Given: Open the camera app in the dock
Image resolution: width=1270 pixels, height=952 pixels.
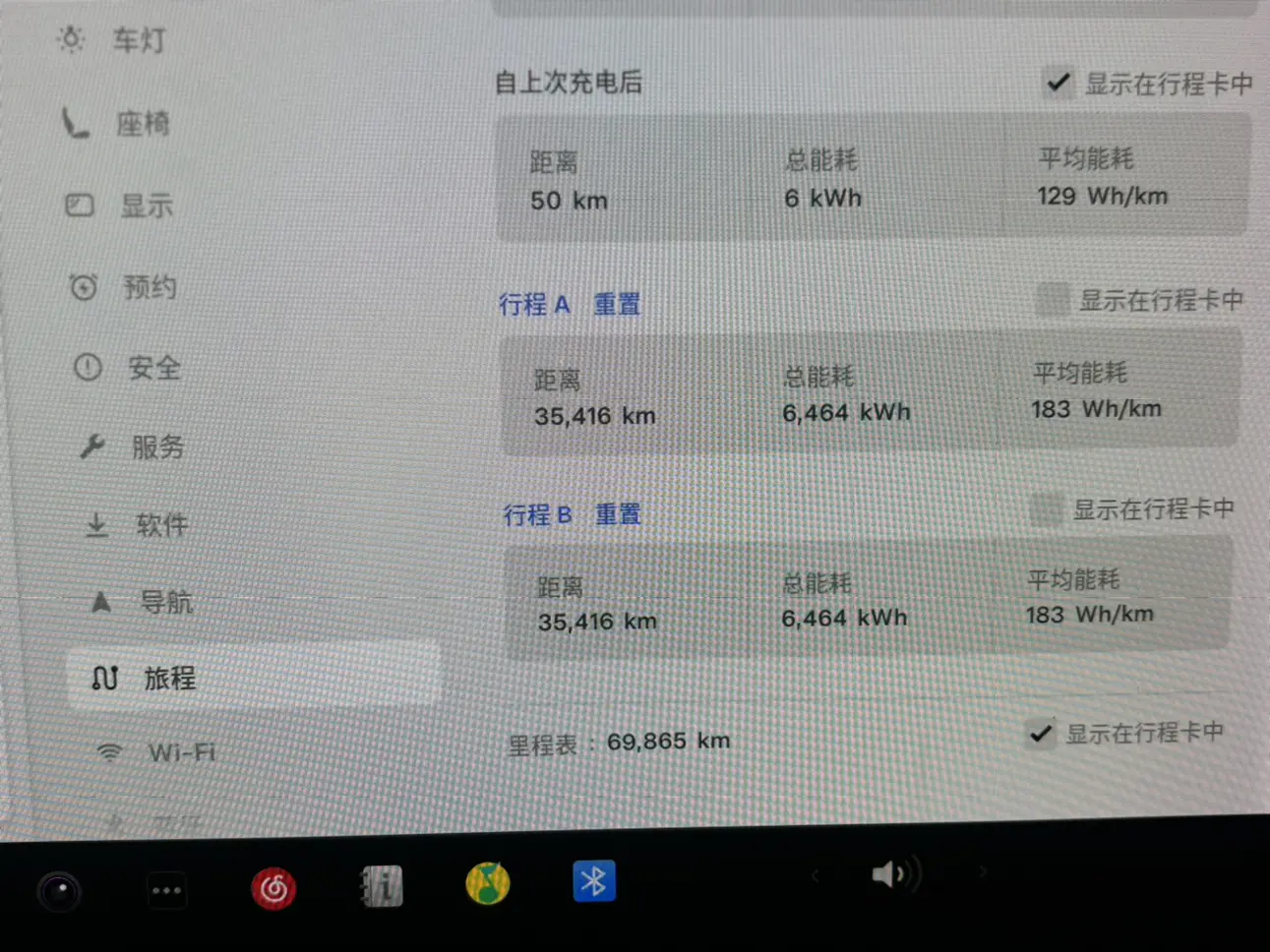Looking at the screenshot, I should [x=59, y=892].
